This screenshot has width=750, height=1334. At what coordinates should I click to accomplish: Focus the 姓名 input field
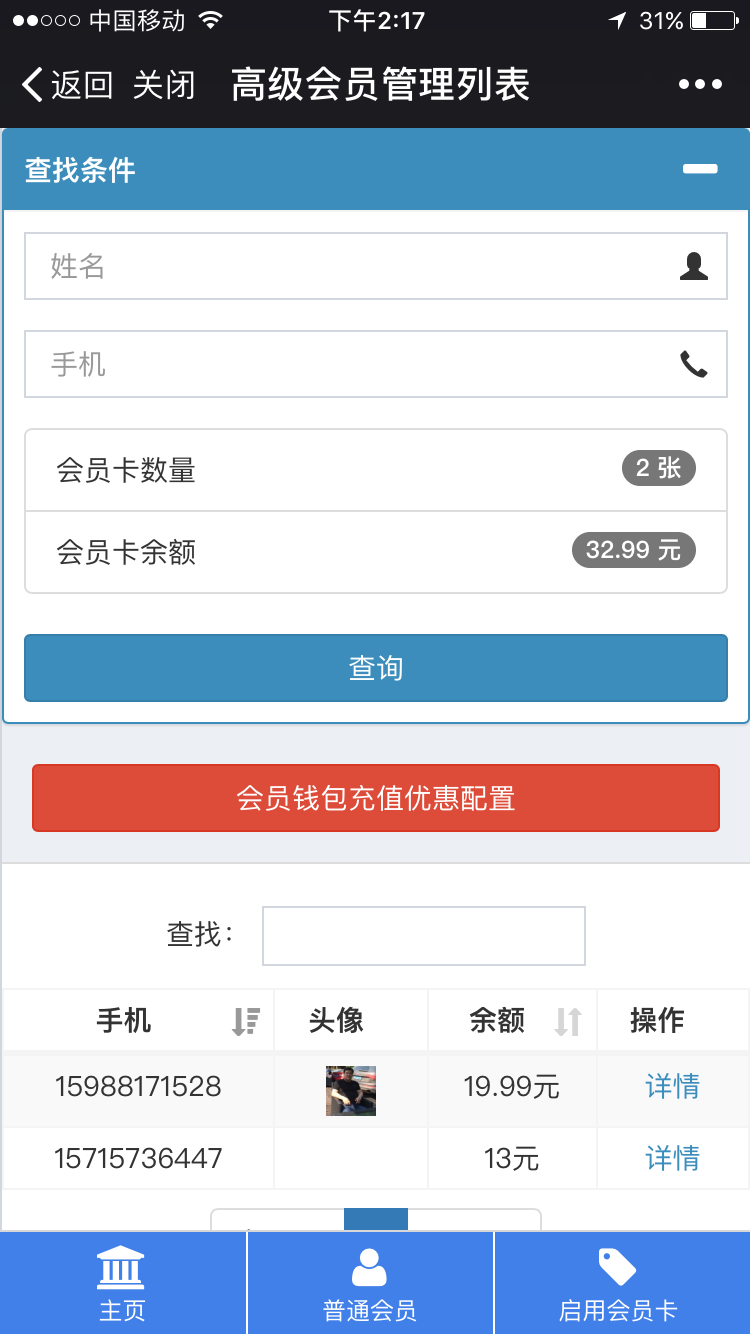pyautogui.click(x=350, y=266)
